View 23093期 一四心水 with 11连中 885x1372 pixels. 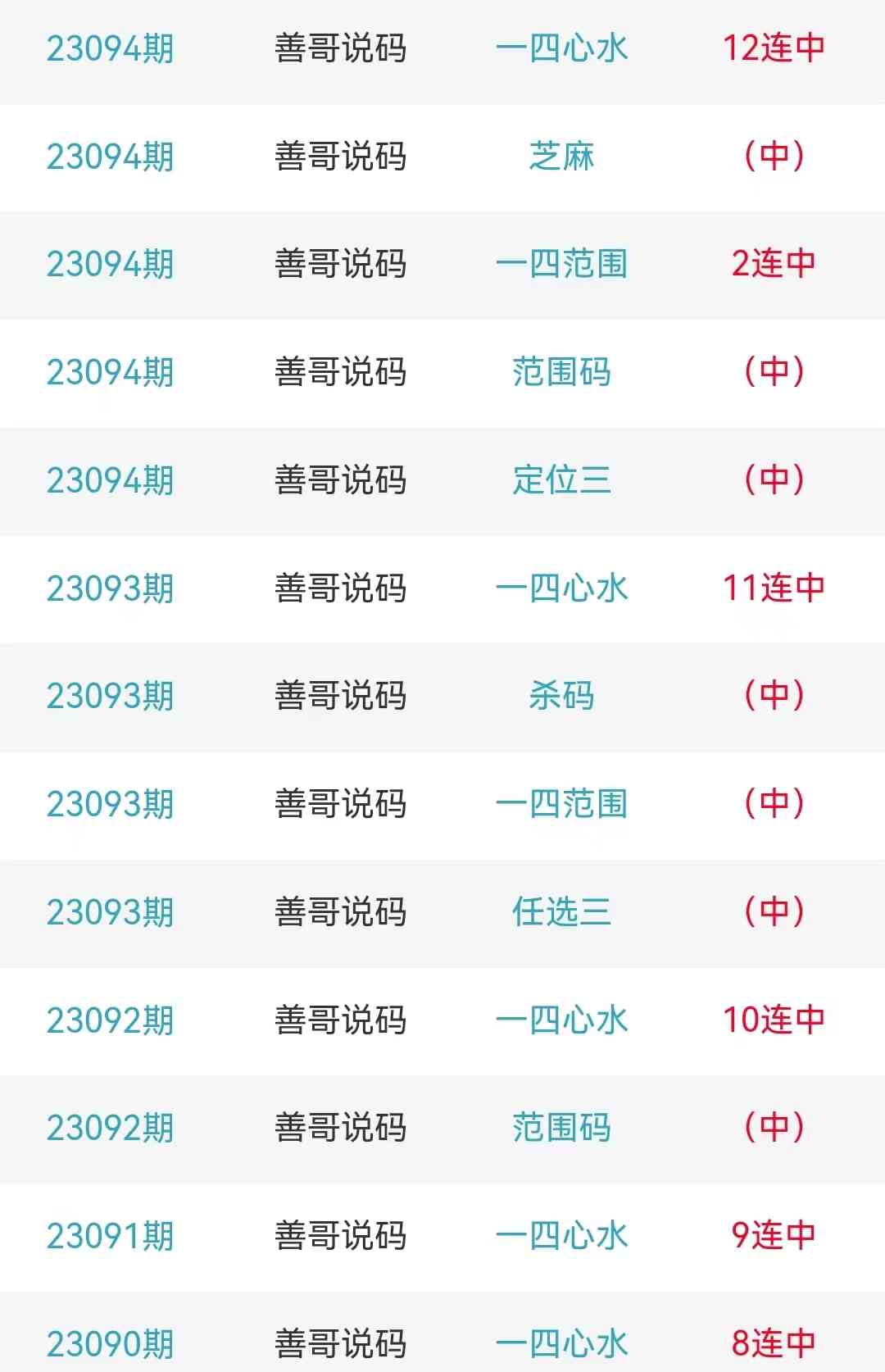click(x=561, y=588)
